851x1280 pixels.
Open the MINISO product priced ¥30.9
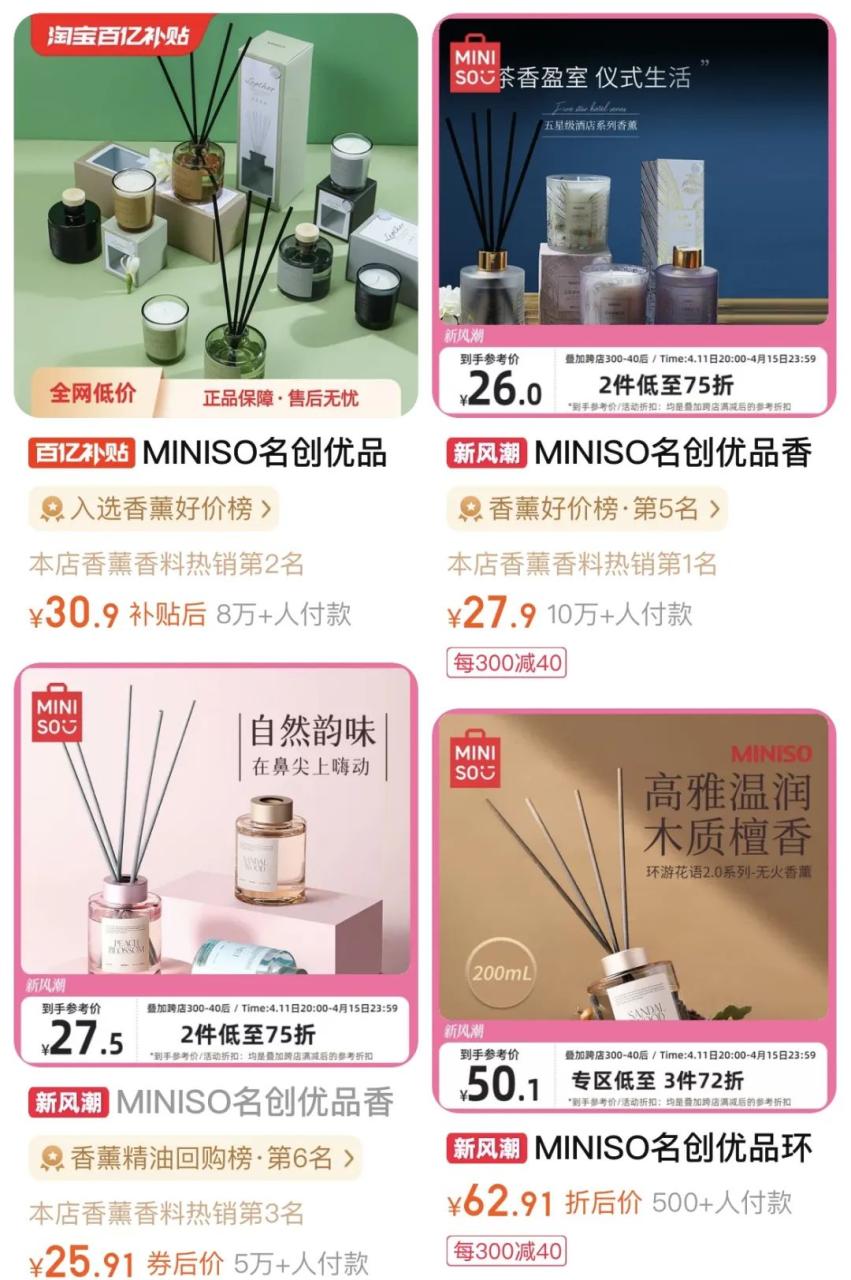(x=215, y=215)
